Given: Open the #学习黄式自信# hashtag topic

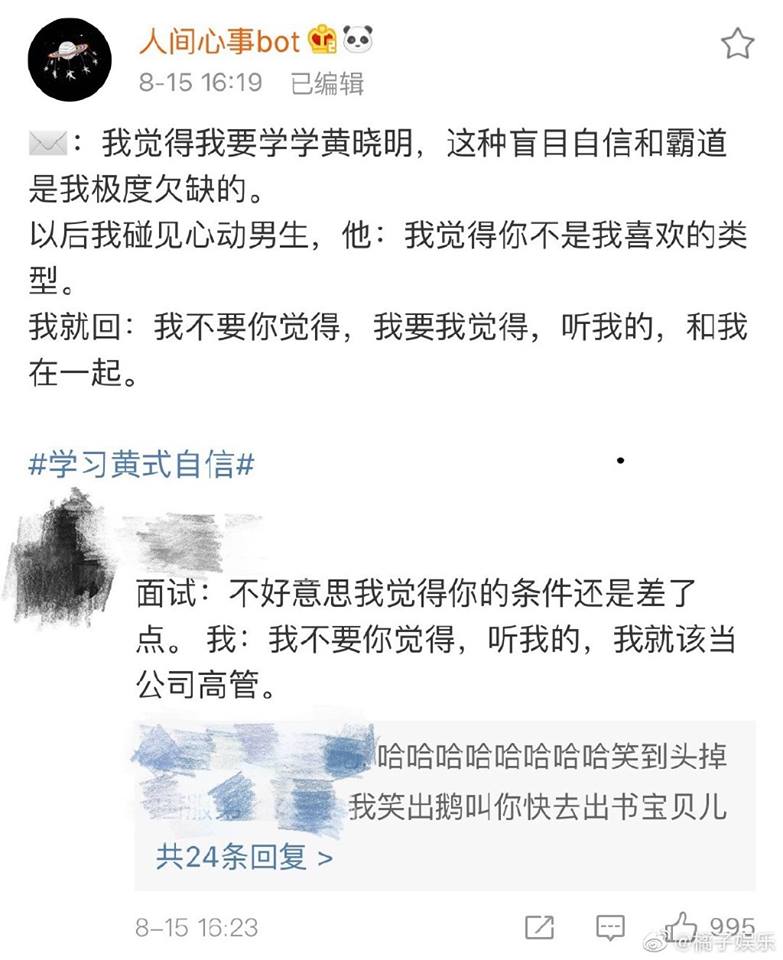Looking at the screenshot, I should [141, 464].
